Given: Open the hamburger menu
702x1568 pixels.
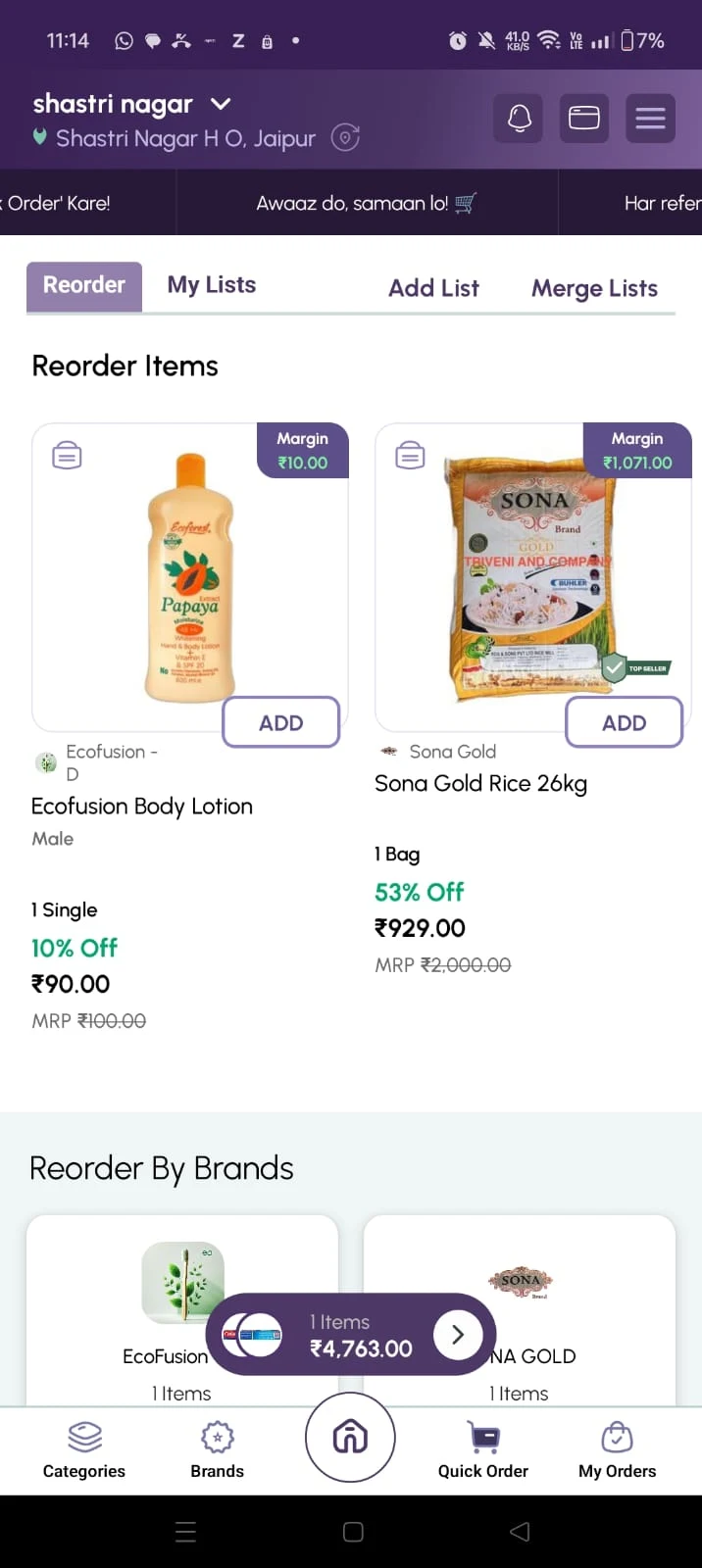Looking at the screenshot, I should pyautogui.click(x=650, y=119).
